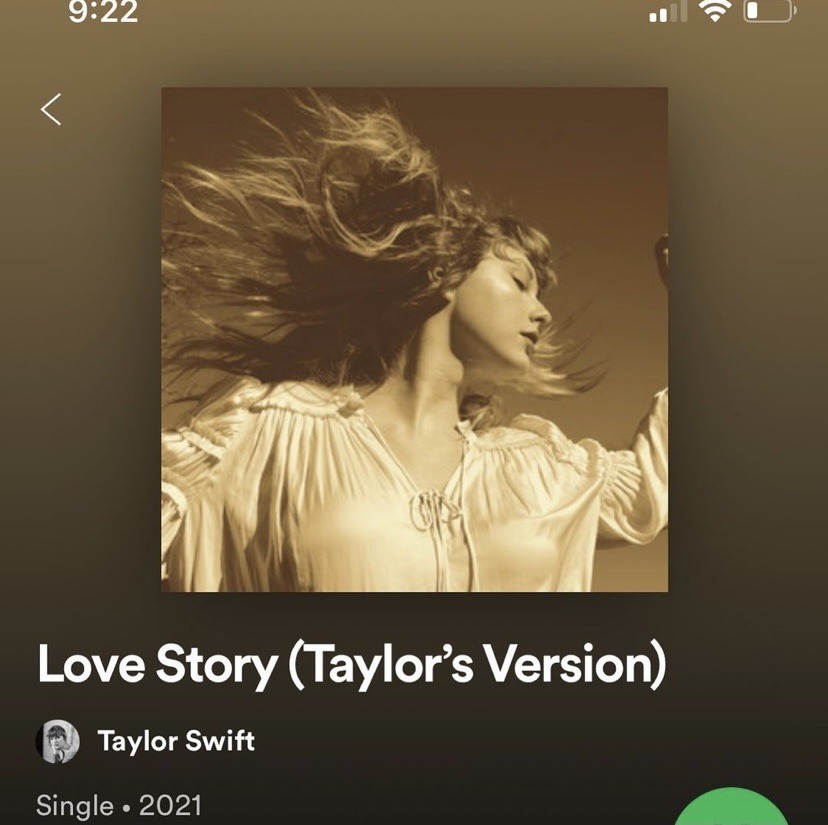
Task: Go back using the top-left arrow
Action: pyautogui.click(x=52, y=109)
